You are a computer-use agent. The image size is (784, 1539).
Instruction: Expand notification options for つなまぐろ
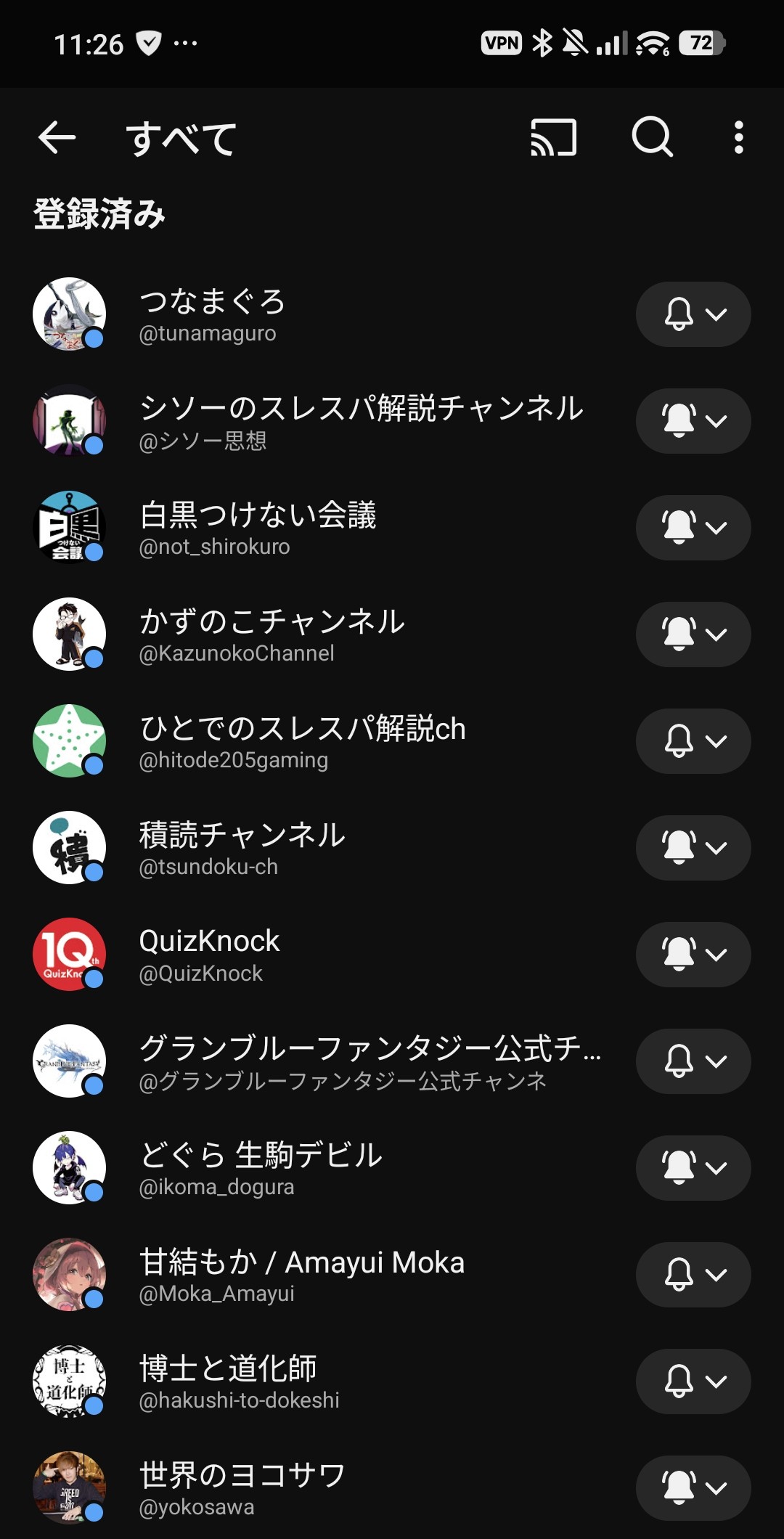[x=693, y=314]
